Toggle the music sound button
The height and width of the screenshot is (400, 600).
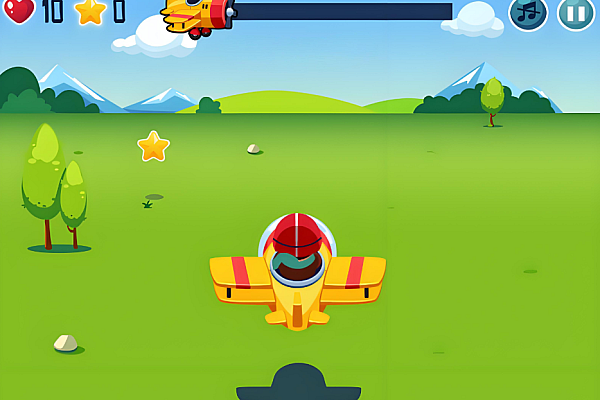(x=528, y=12)
